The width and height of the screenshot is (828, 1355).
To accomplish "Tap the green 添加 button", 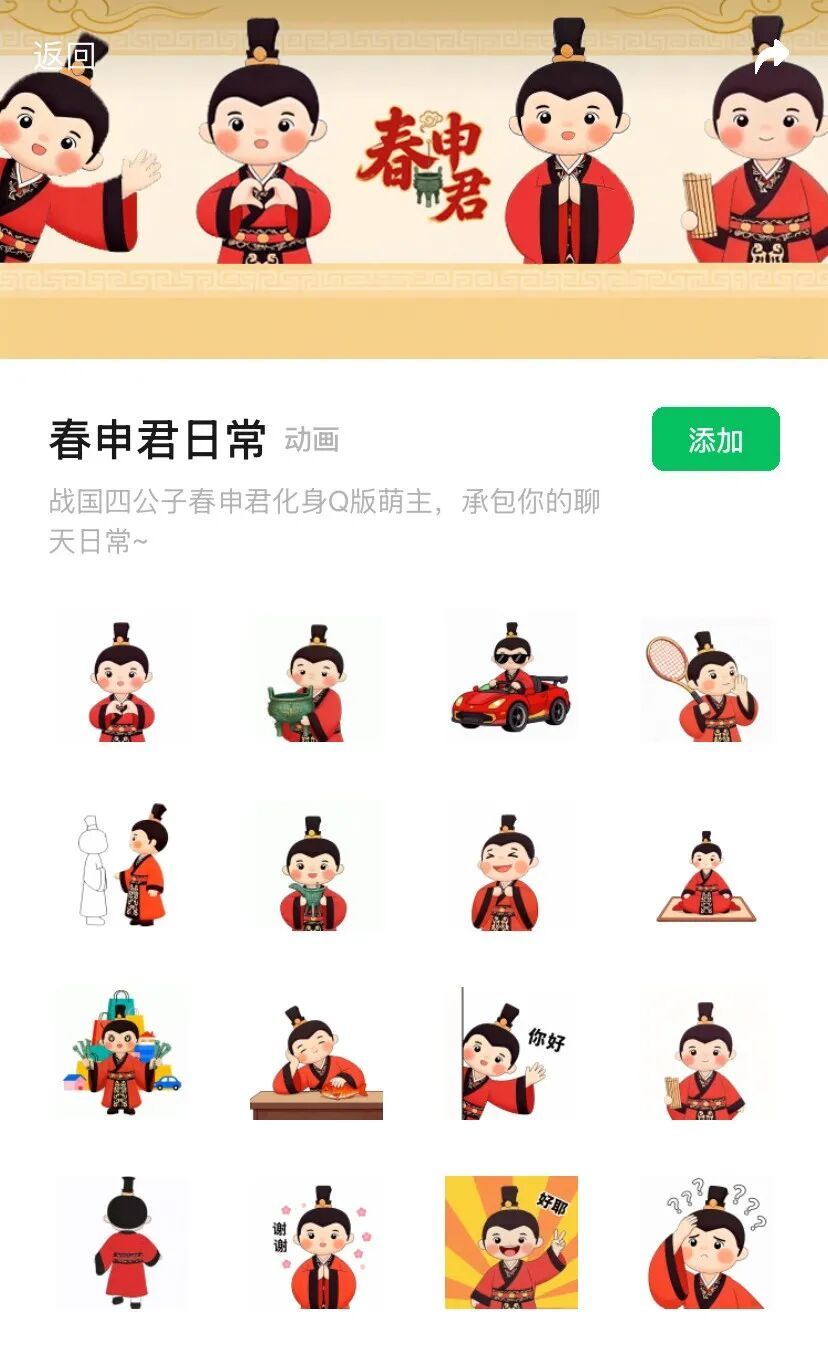I will (715, 439).
